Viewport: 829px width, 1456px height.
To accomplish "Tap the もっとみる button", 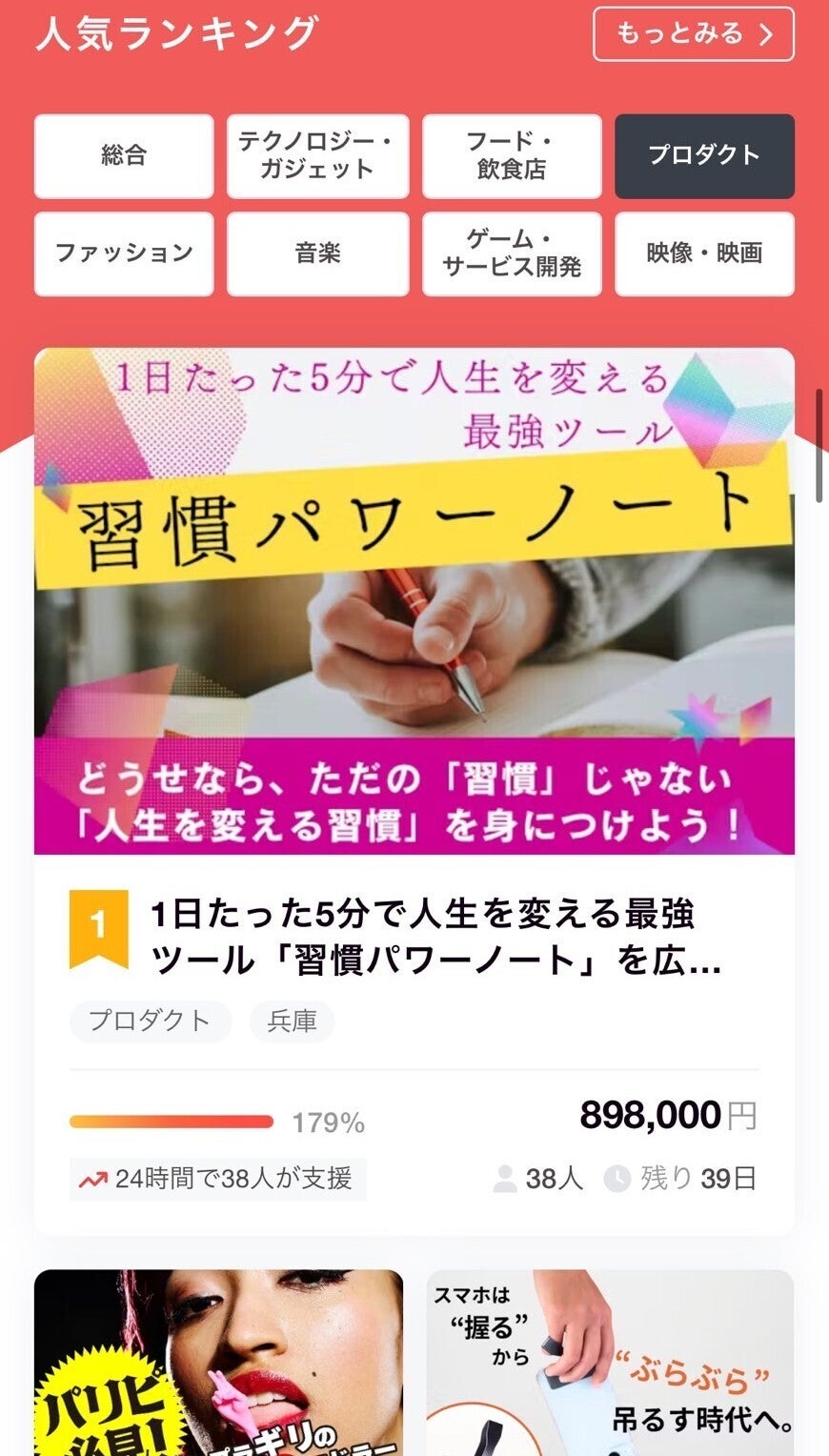I will click(693, 34).
